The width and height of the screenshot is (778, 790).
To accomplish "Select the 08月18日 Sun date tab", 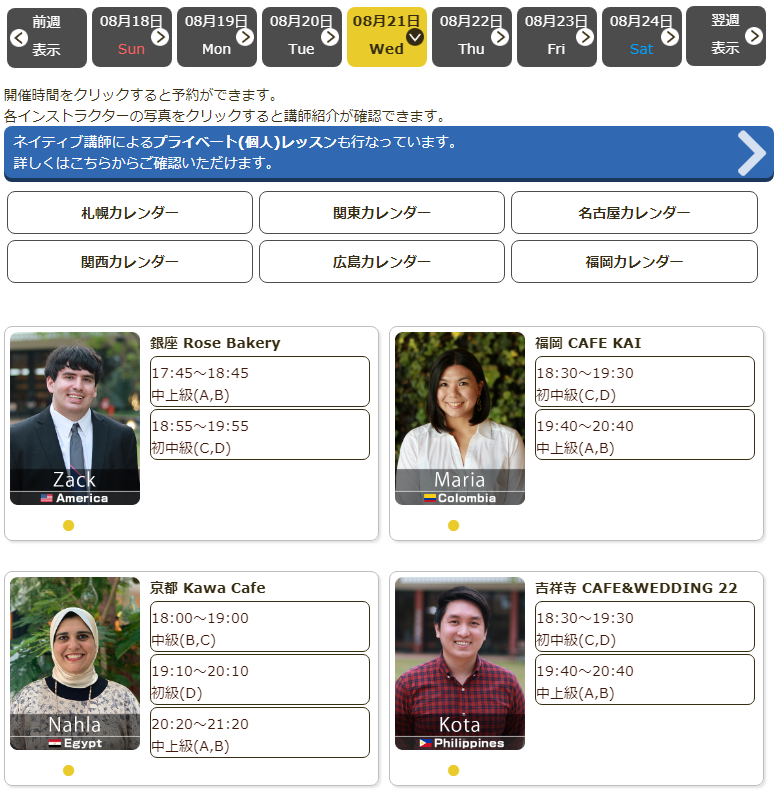I will (x=132, y=37).
